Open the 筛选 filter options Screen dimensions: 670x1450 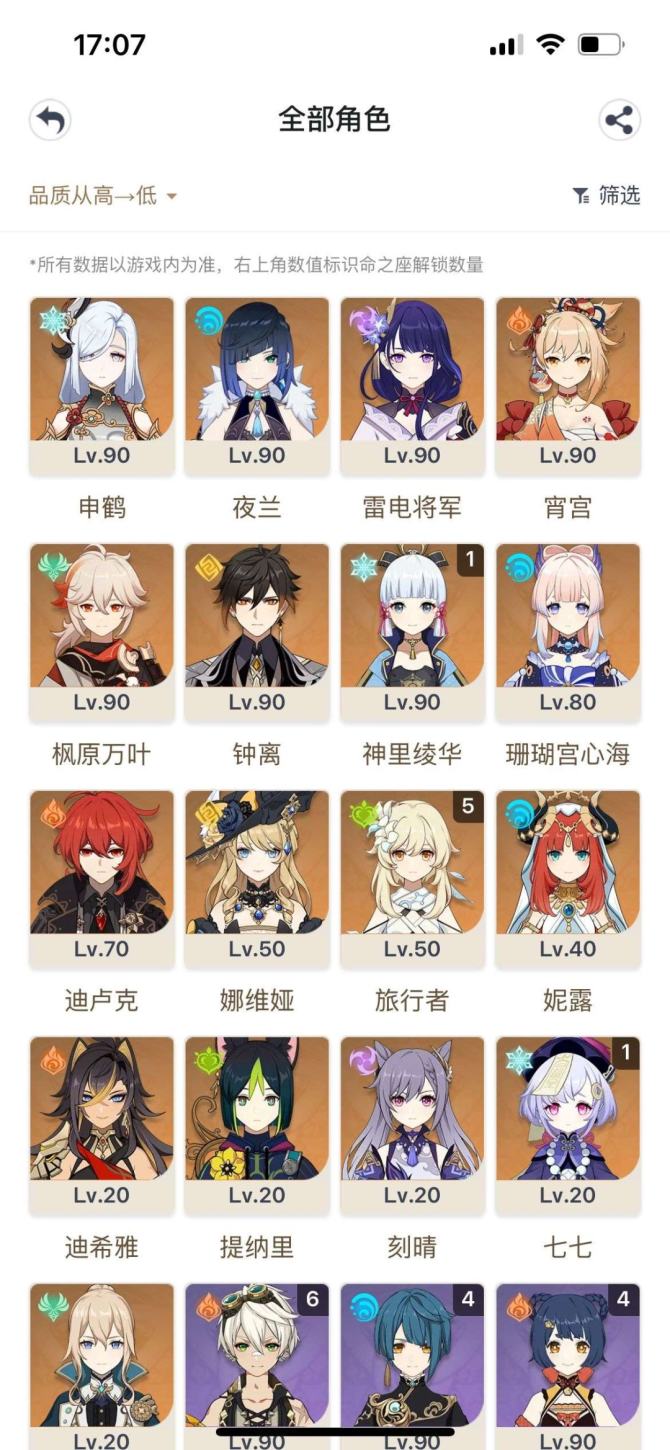606,196
